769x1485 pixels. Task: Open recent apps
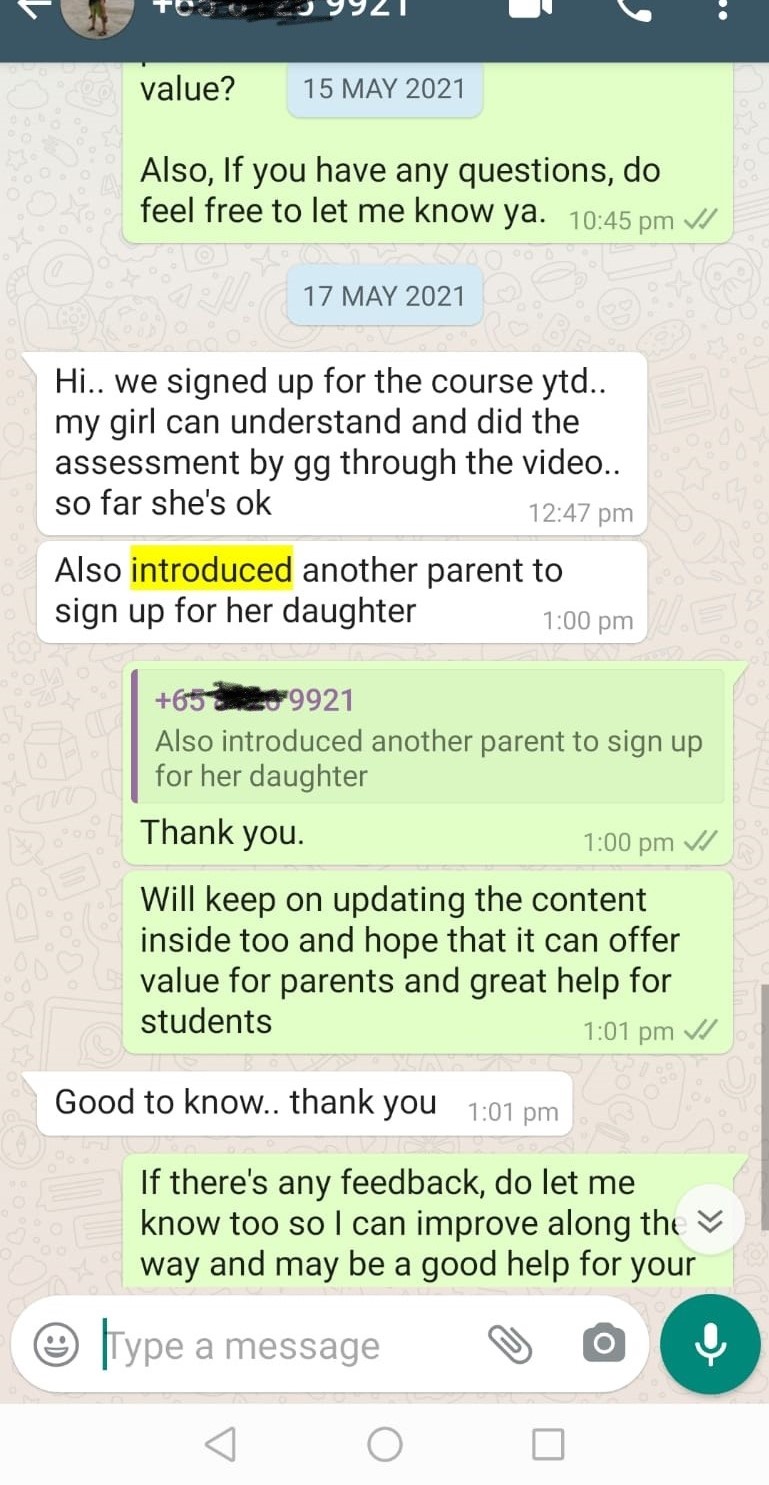tap(548, 1444)
